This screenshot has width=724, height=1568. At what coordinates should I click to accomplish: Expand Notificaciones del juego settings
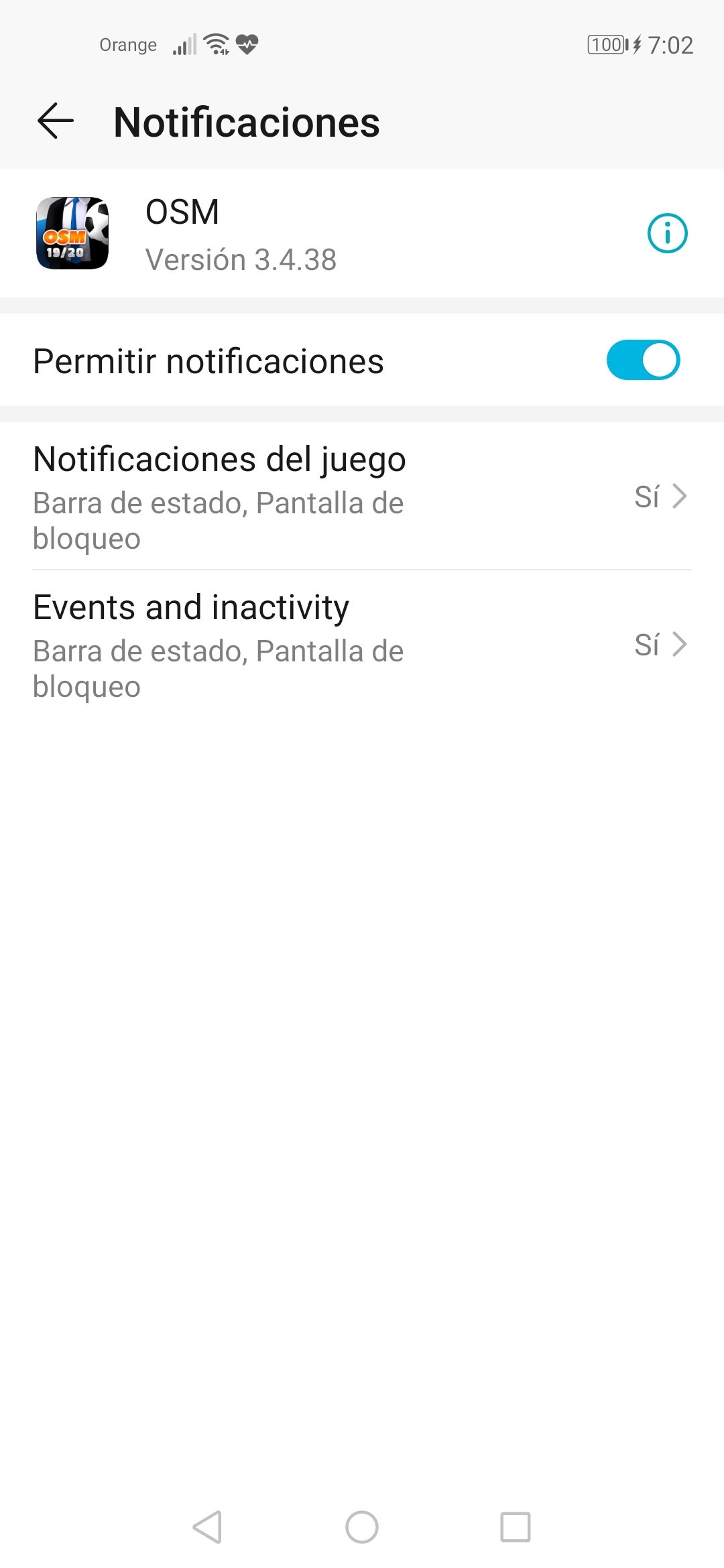tap(362, 496)
